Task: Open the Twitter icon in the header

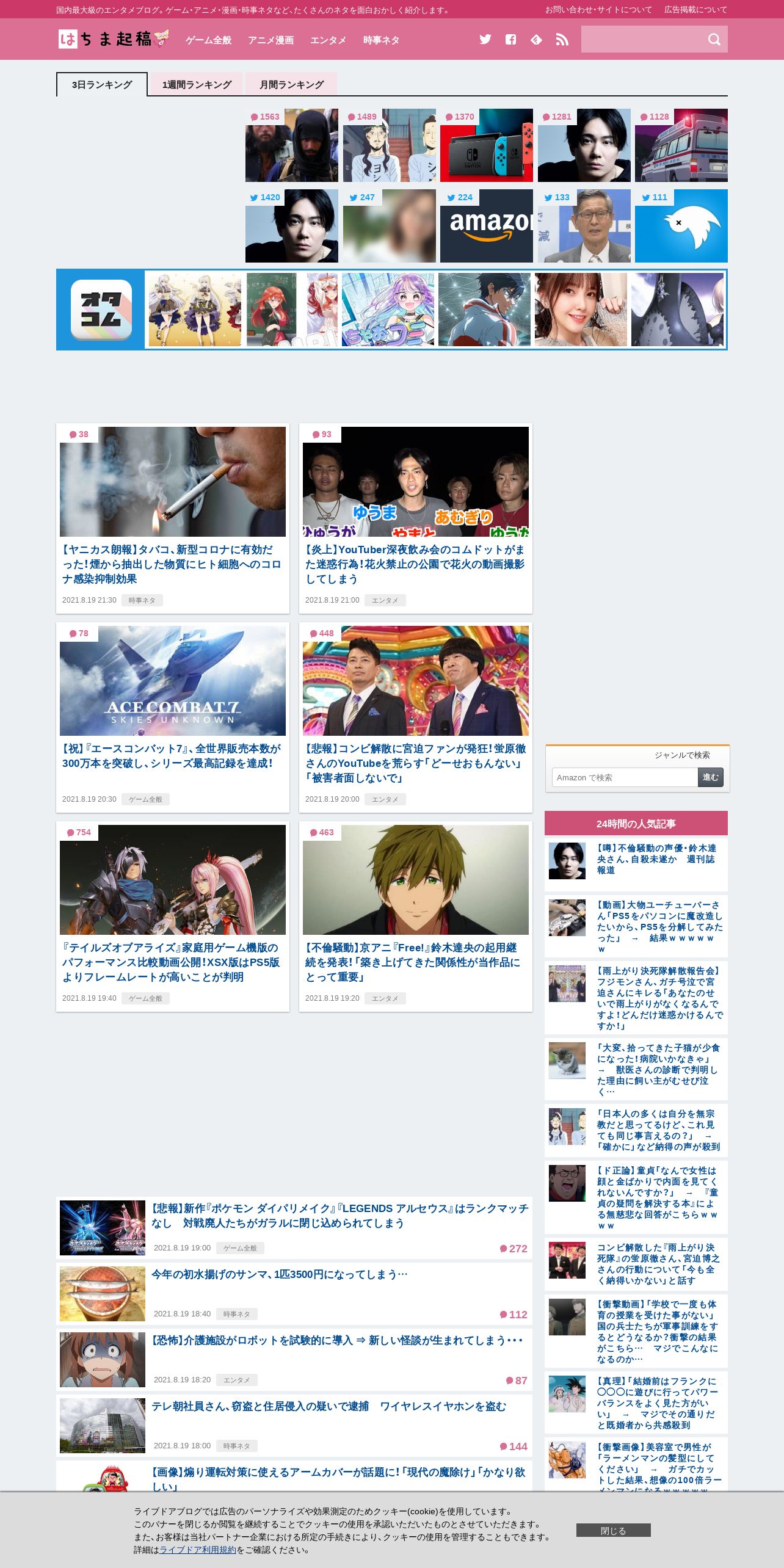Action: tap(485, 40)
